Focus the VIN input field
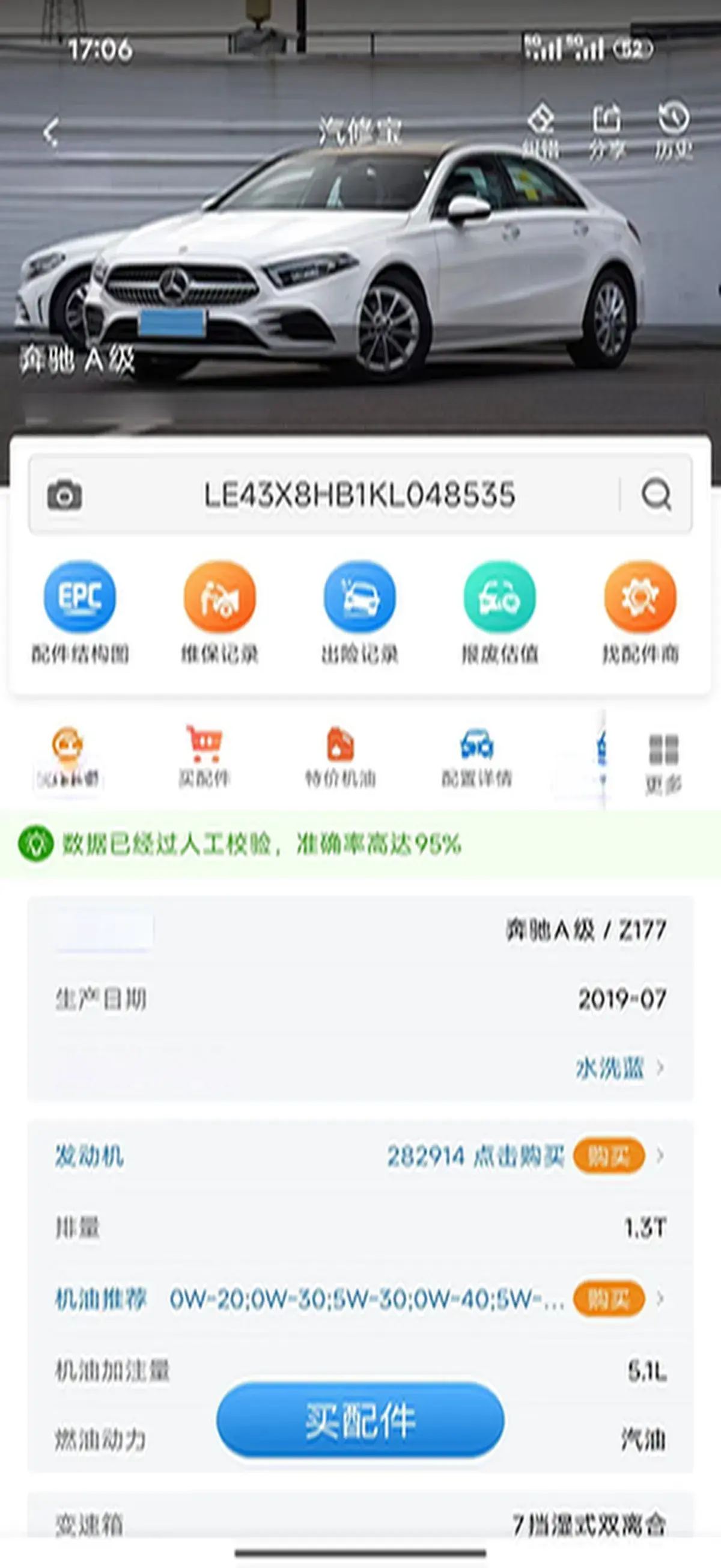This screenshot has height=1568, width=721. [359, 494]
